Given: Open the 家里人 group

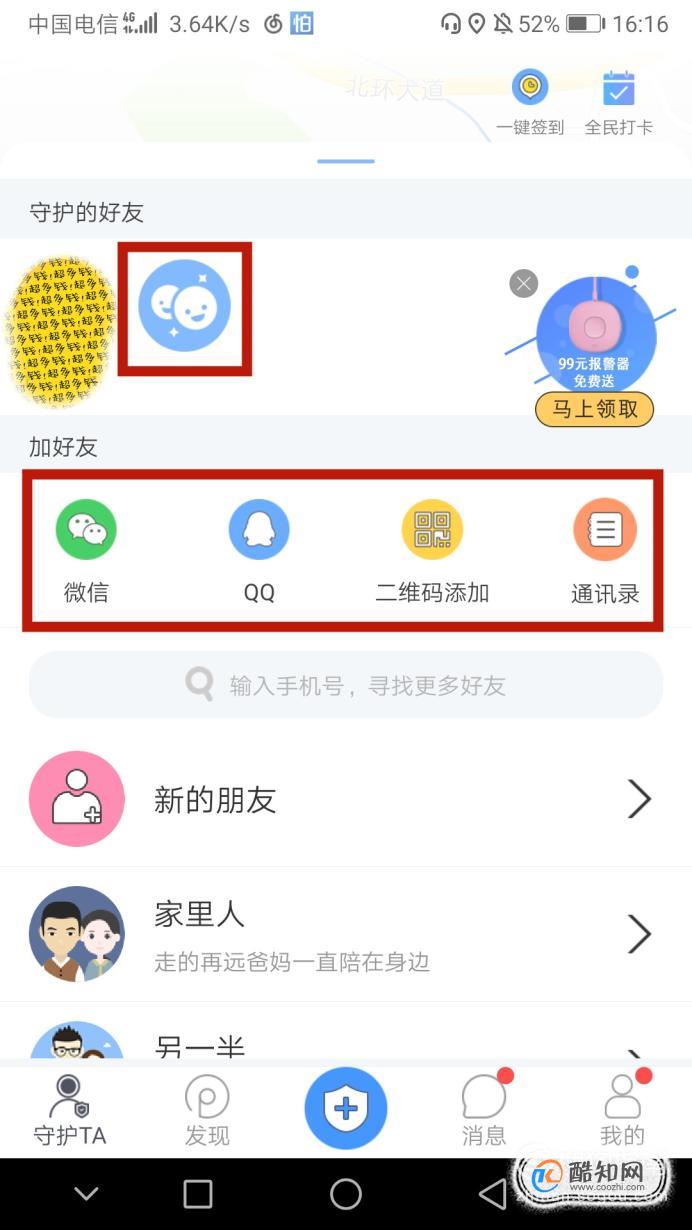Looking at the screenshot, I should click(x=346, y=934).
